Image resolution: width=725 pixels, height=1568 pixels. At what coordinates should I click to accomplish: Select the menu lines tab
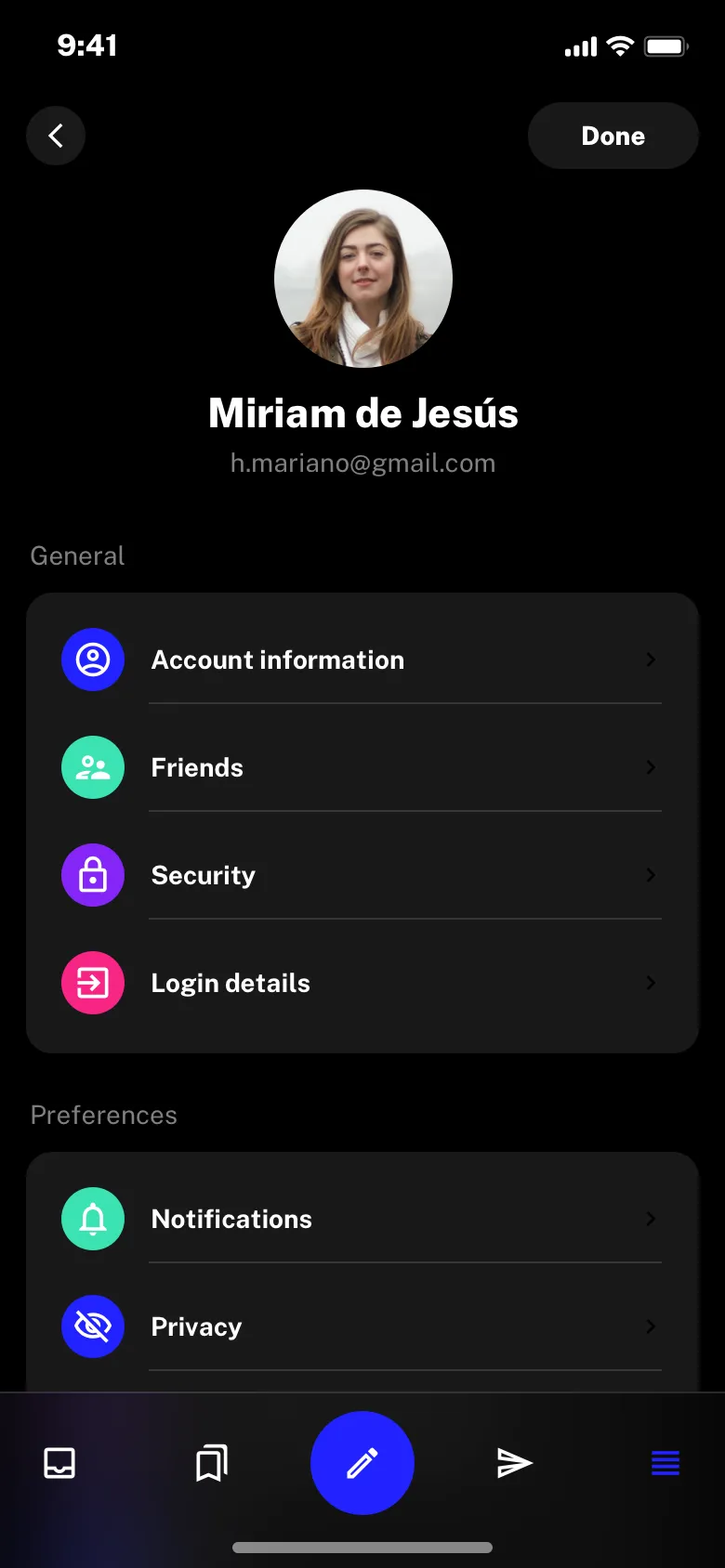tap(666, 1463)
